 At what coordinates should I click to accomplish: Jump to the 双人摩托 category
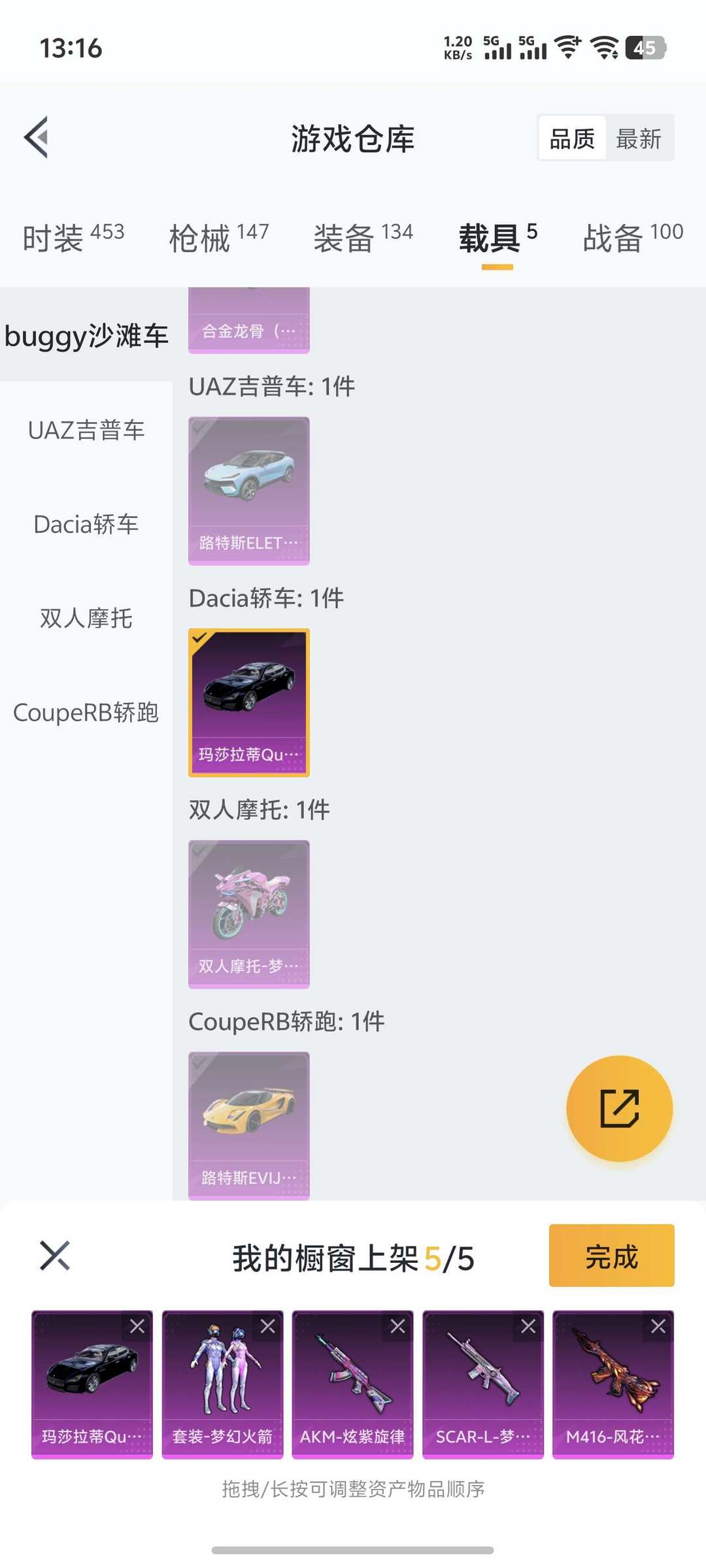coord(86,618)
